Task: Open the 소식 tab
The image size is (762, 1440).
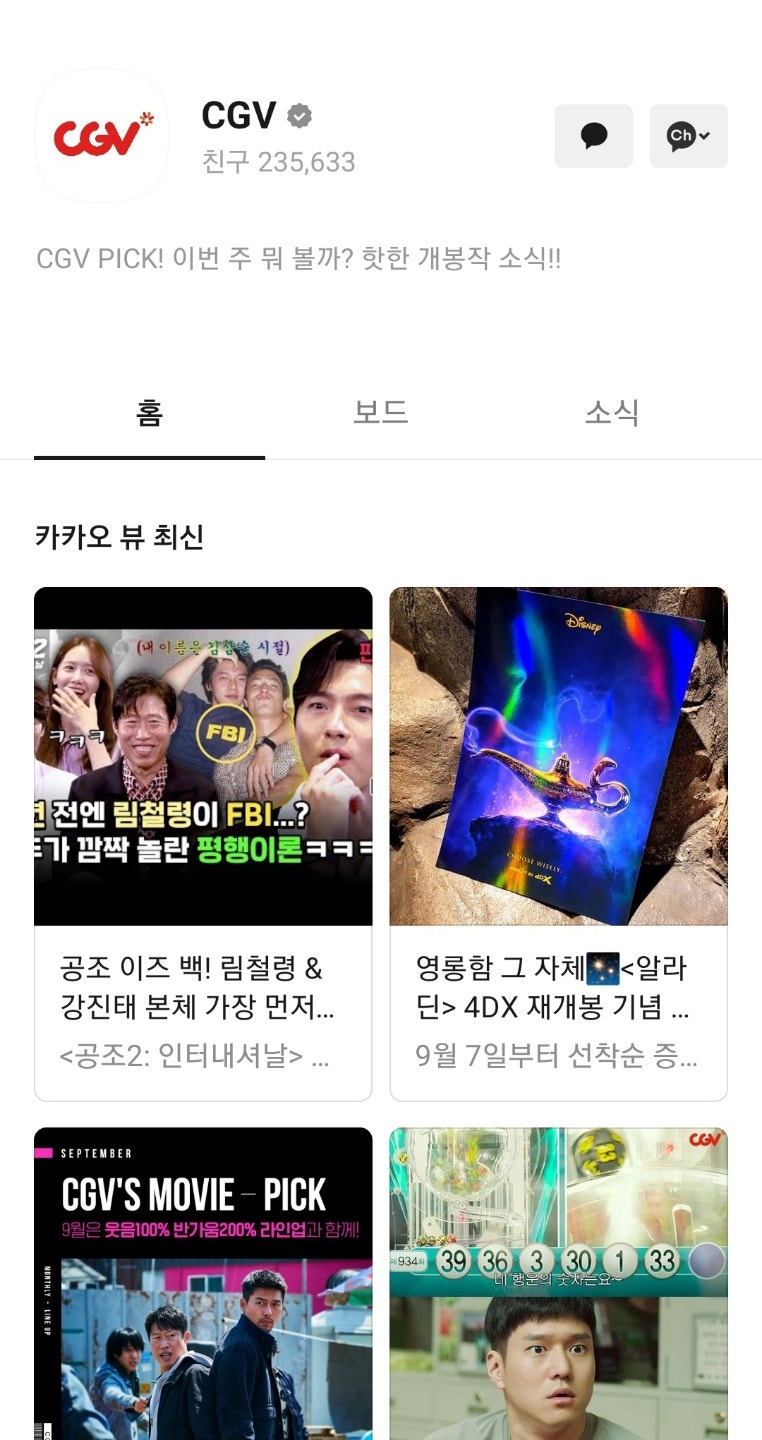Action: tap(612, 412)
